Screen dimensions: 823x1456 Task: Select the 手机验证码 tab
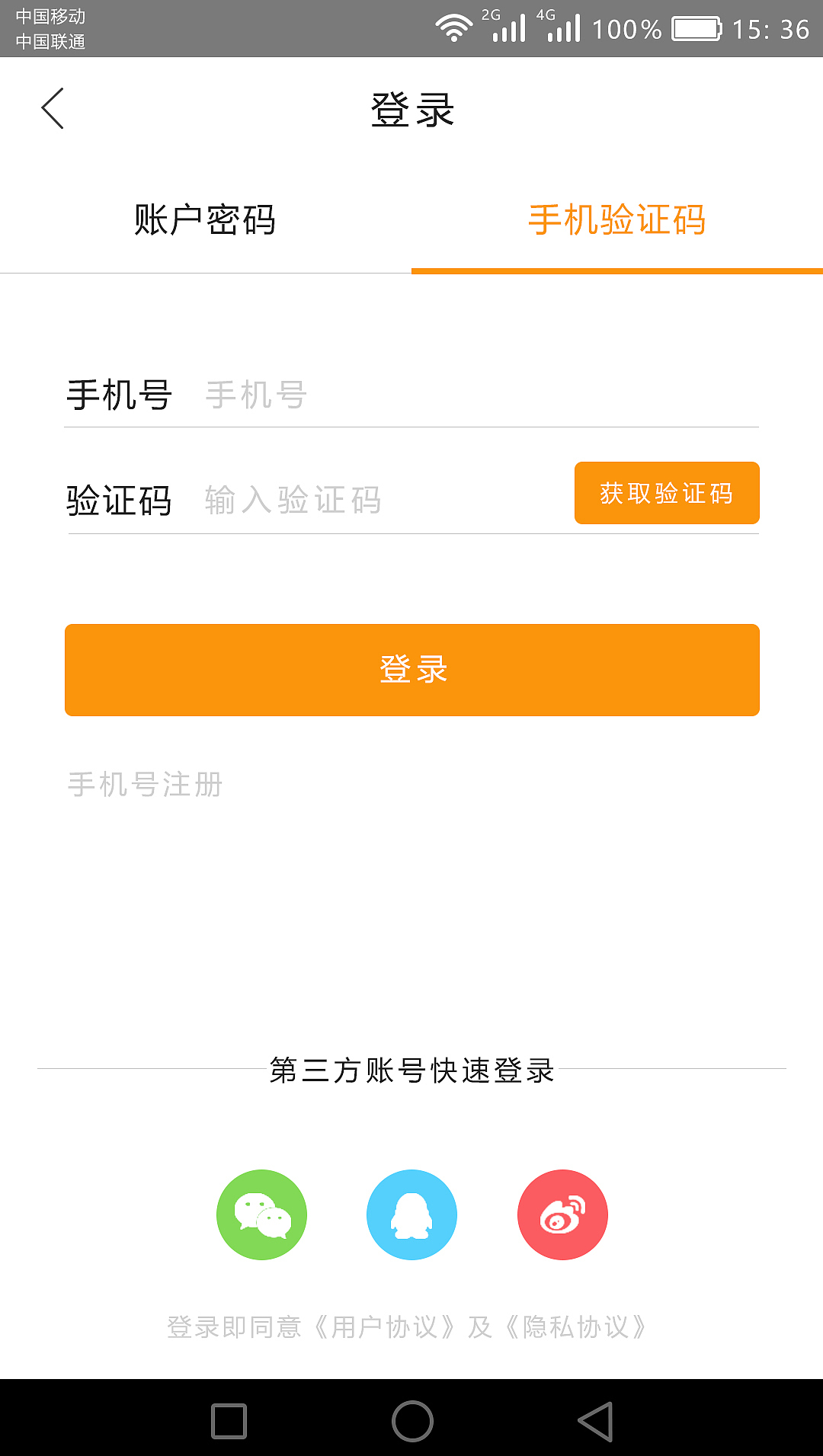coord(617,221)
